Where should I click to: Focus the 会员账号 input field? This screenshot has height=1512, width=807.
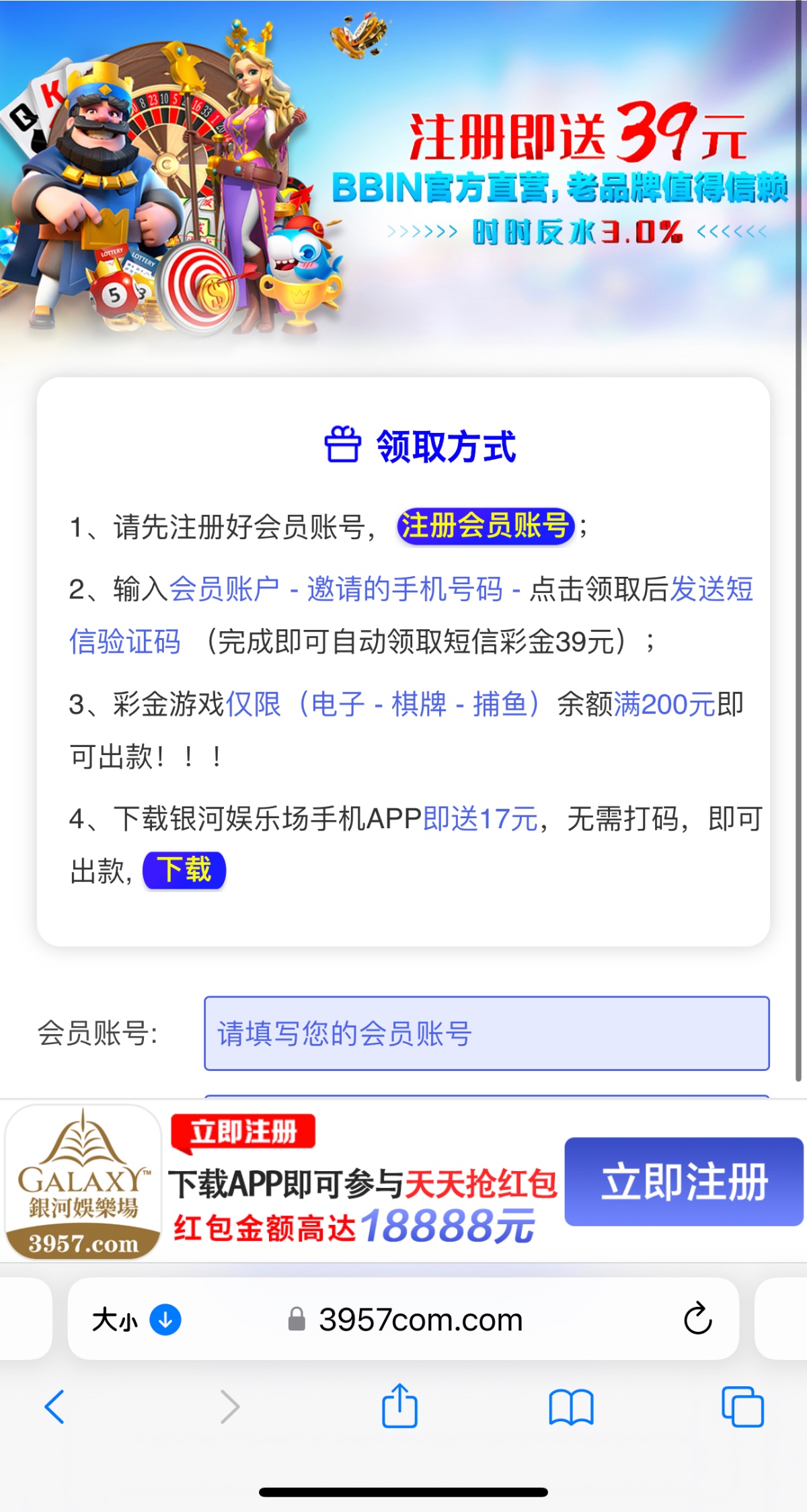[486, 1033]
